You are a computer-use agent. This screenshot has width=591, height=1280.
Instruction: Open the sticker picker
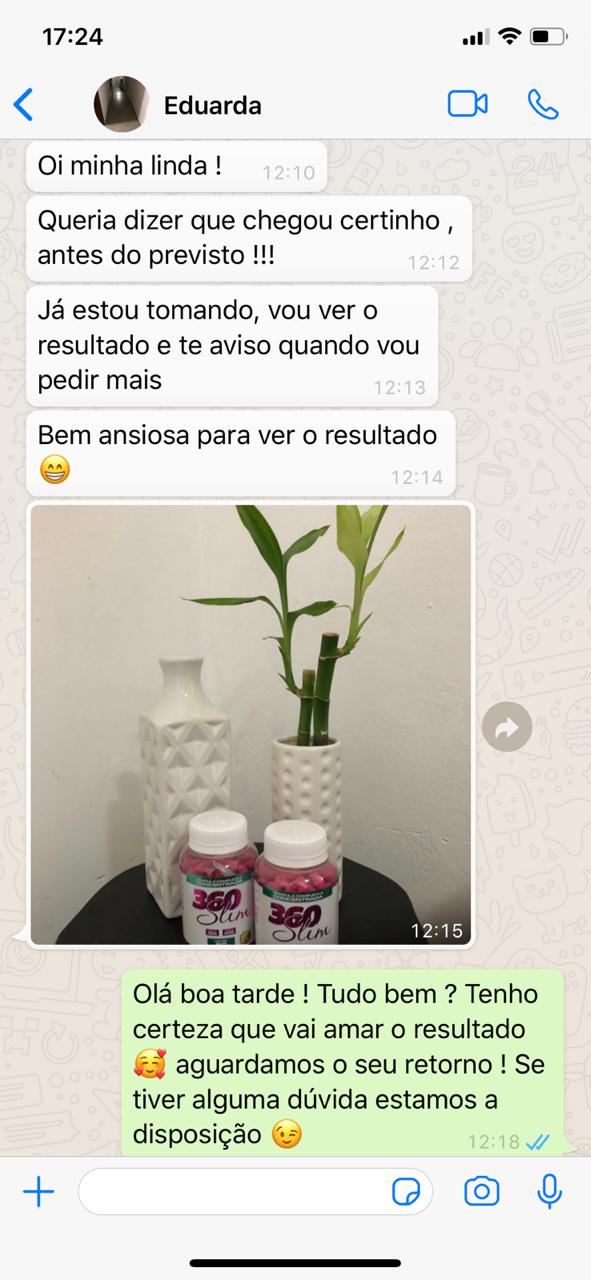(406, 1191)
